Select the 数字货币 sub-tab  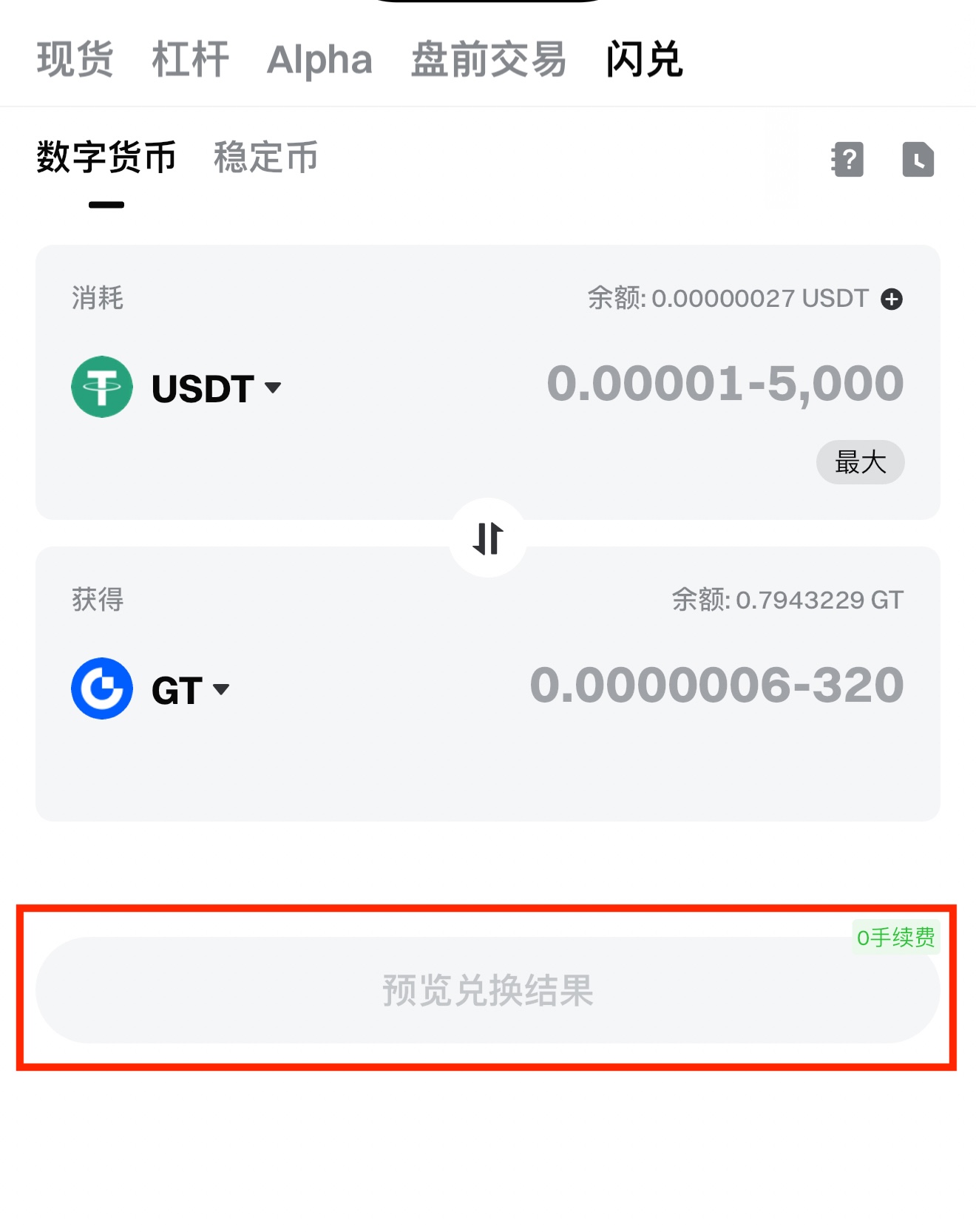pos(106,158)
